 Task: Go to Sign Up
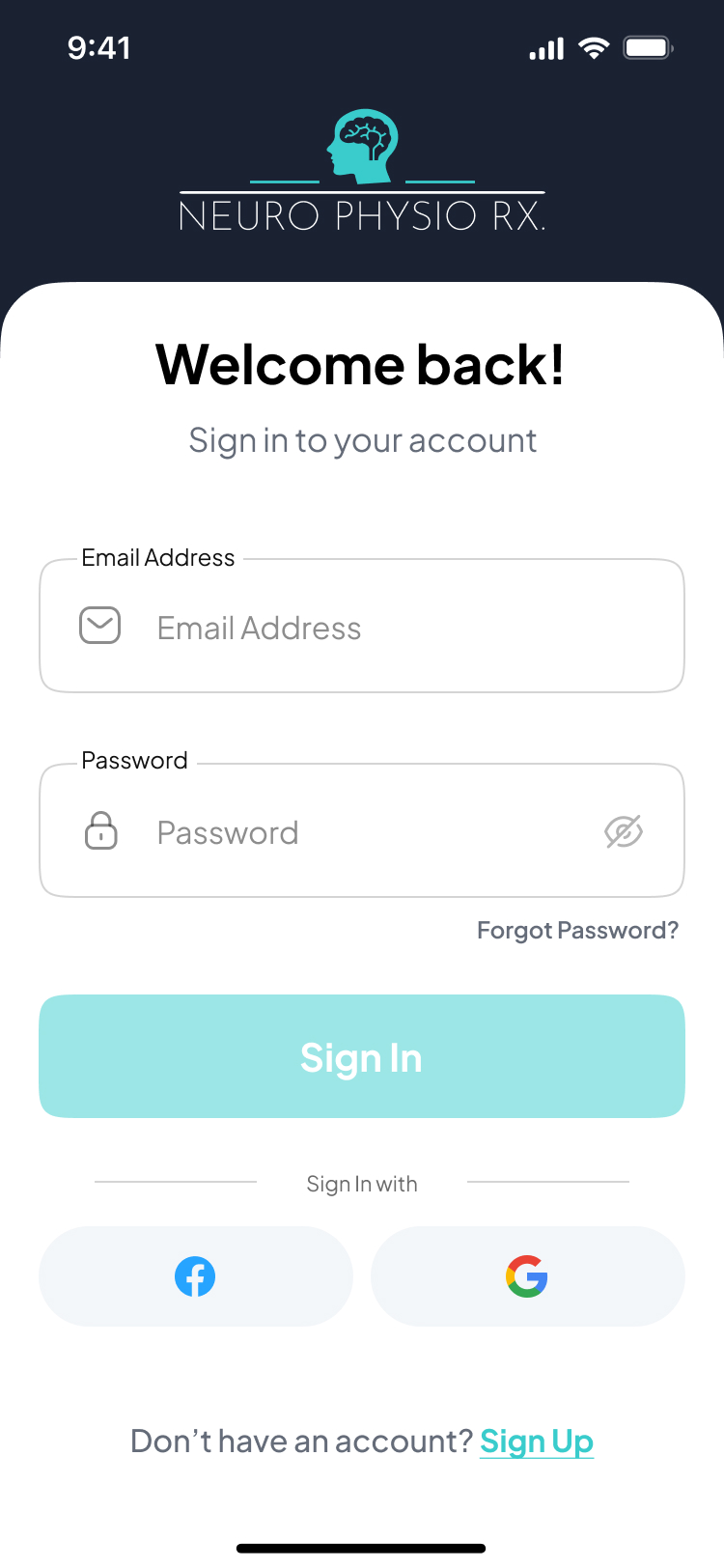point(537,1442)
